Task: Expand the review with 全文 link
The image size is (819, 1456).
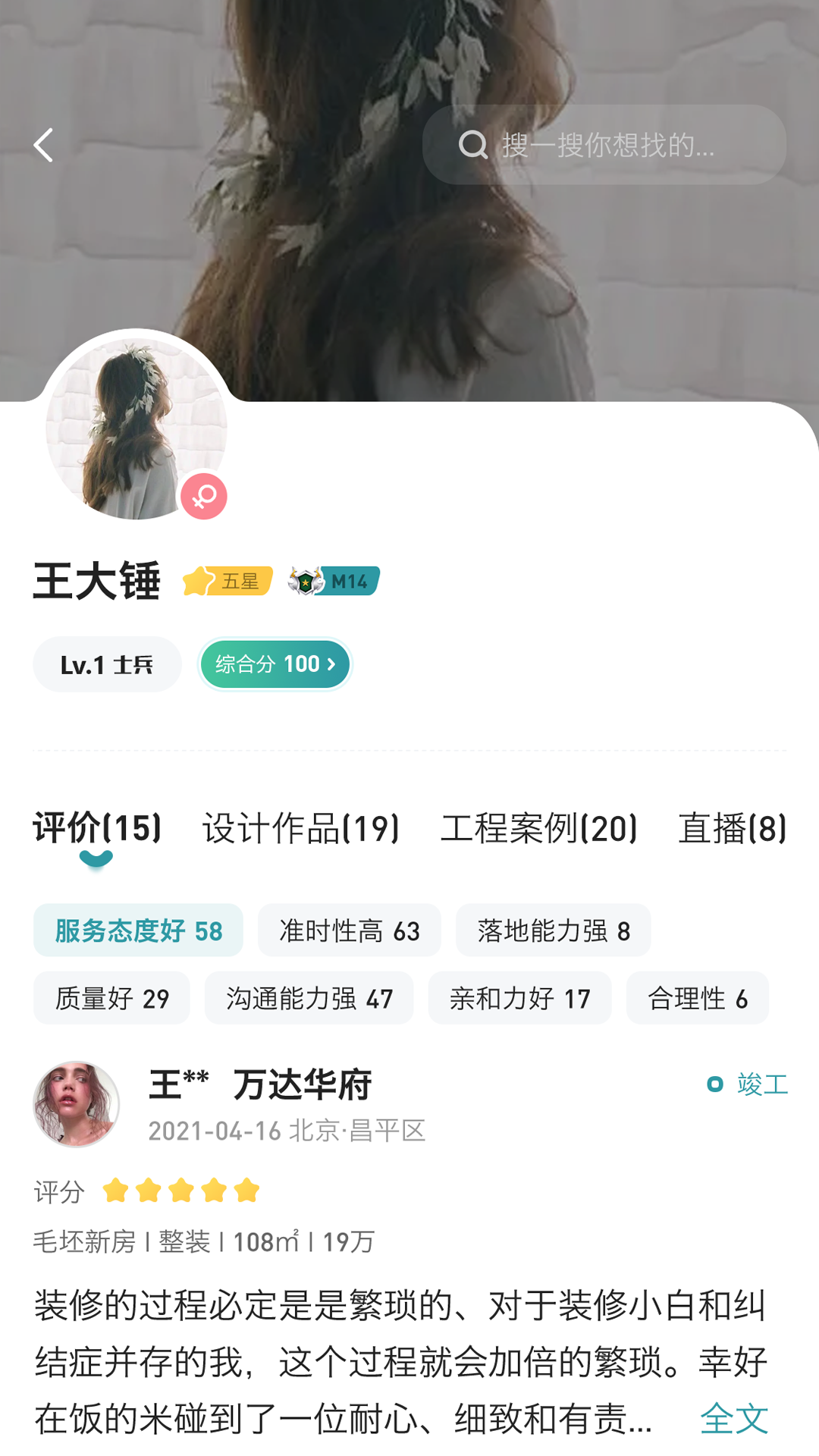Action: pyautogui.click(x=734, y=1417)
